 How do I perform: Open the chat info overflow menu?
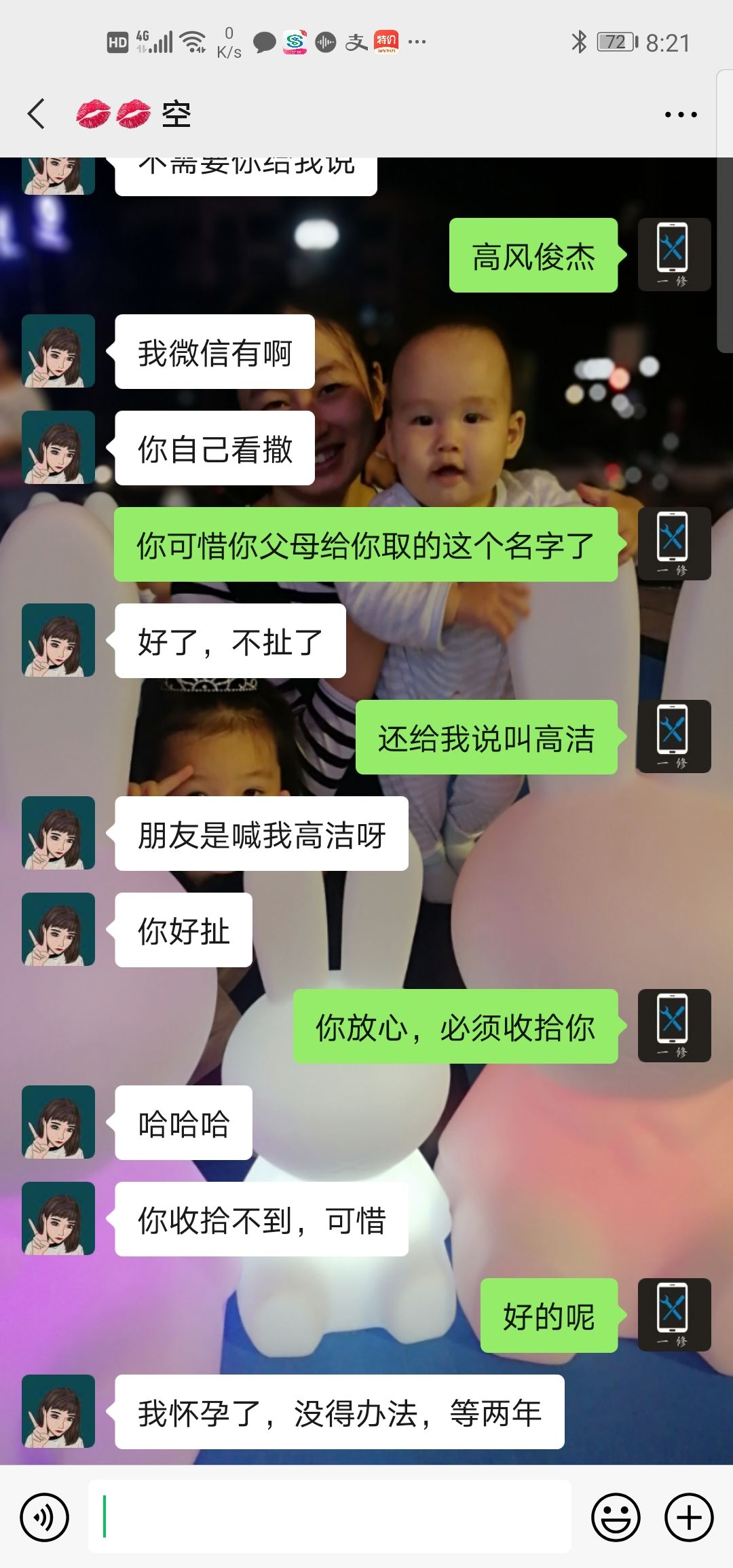(680, 115)
